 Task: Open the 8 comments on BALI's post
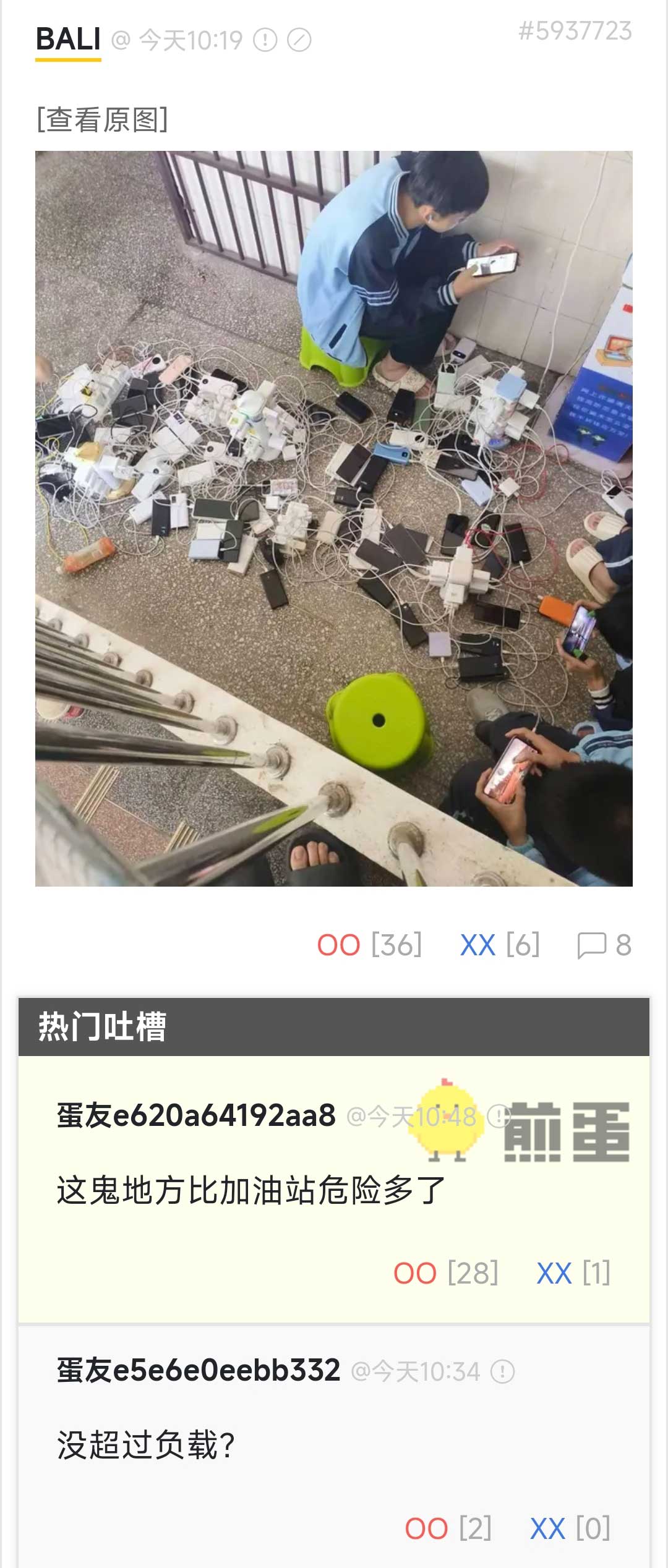click(x=604, y=945)
